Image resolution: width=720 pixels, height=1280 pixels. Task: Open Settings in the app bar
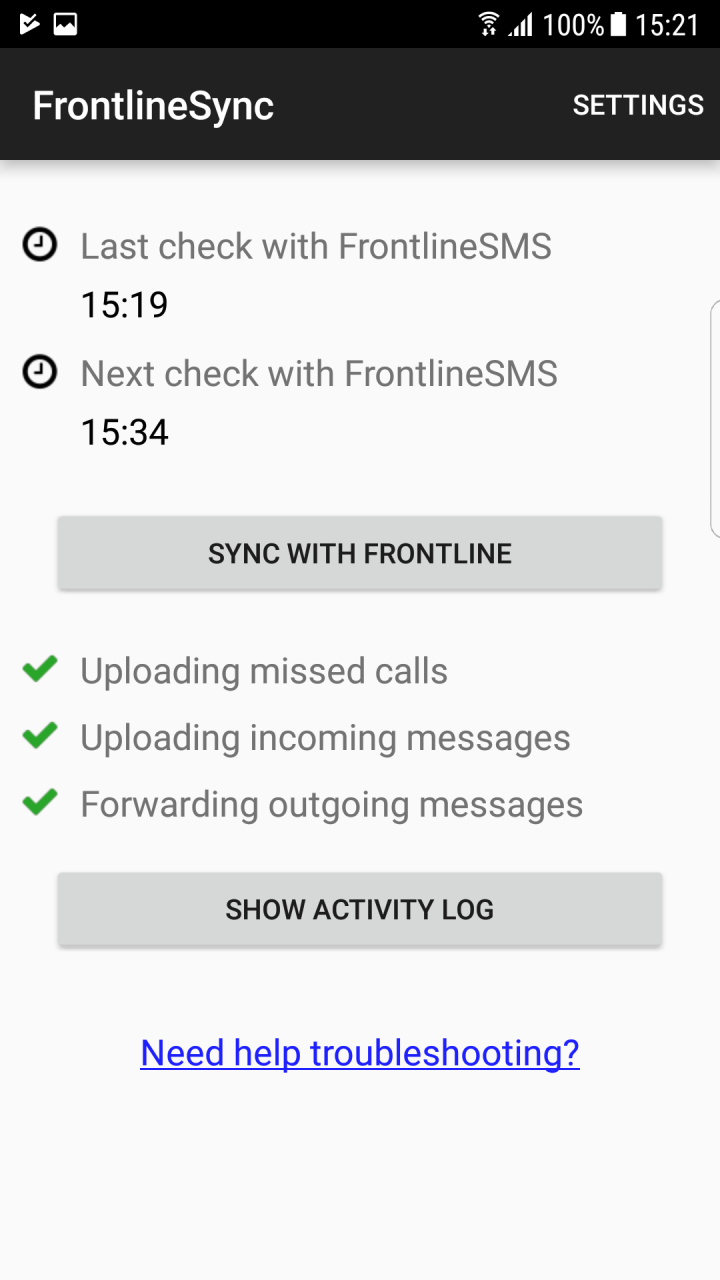coord(637,105)
